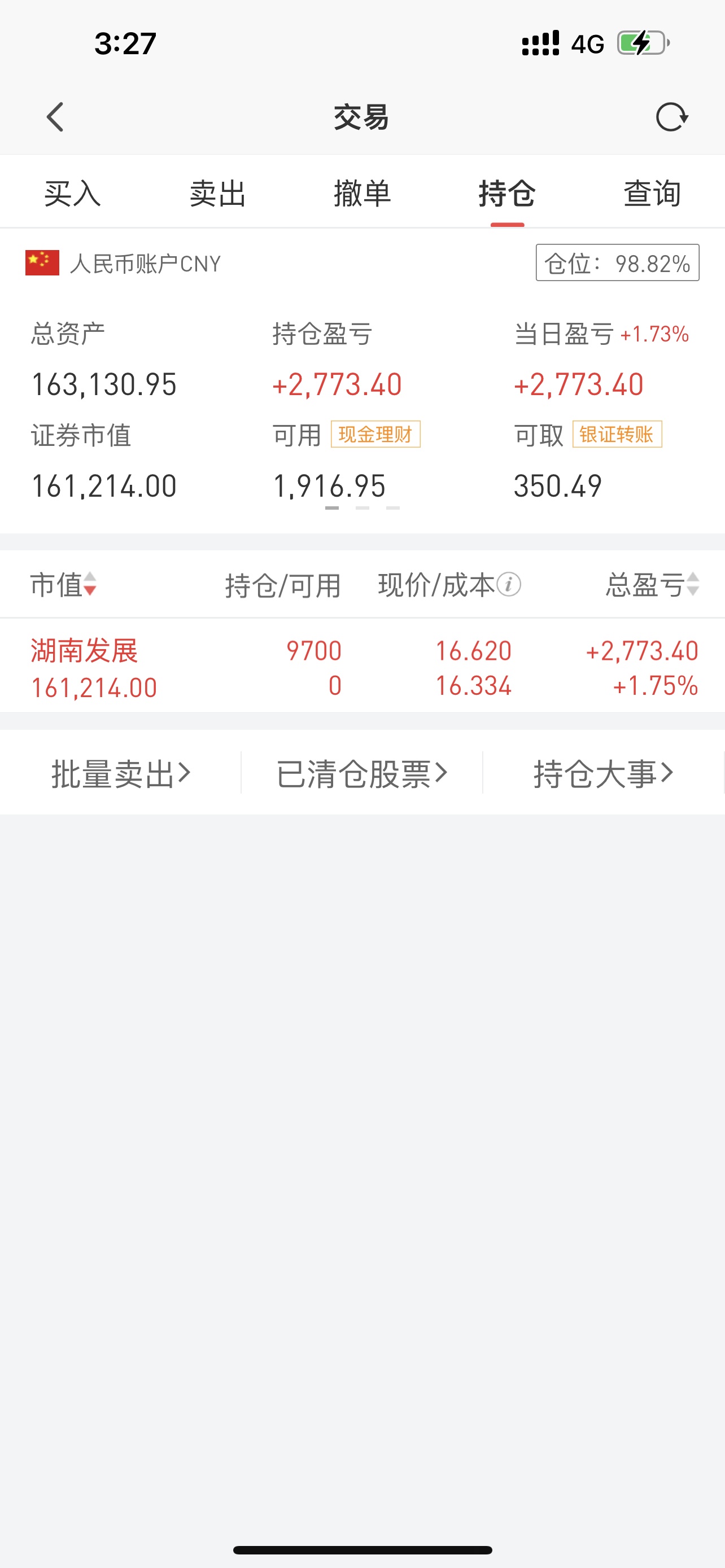Screen dimensions: 725x1568
Task: Sort holdings by 总盈亏
Action: 652,584
